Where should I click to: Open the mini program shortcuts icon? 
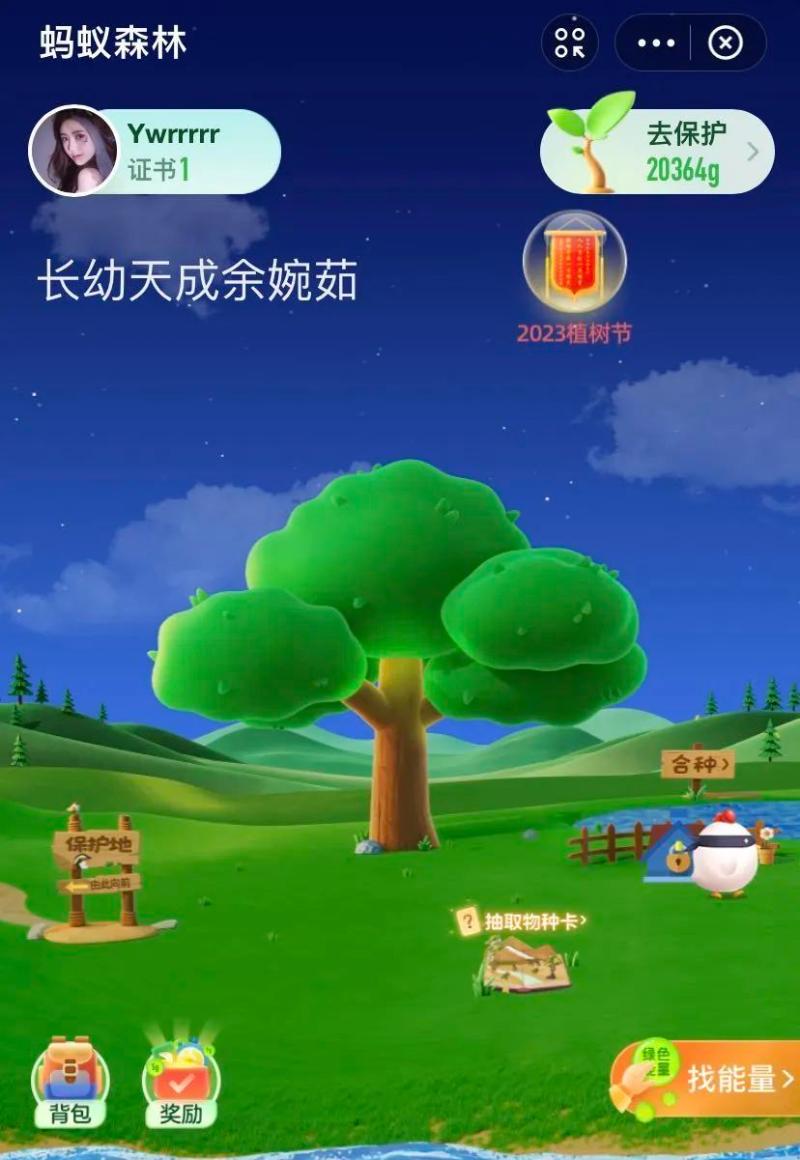(570, 43)
